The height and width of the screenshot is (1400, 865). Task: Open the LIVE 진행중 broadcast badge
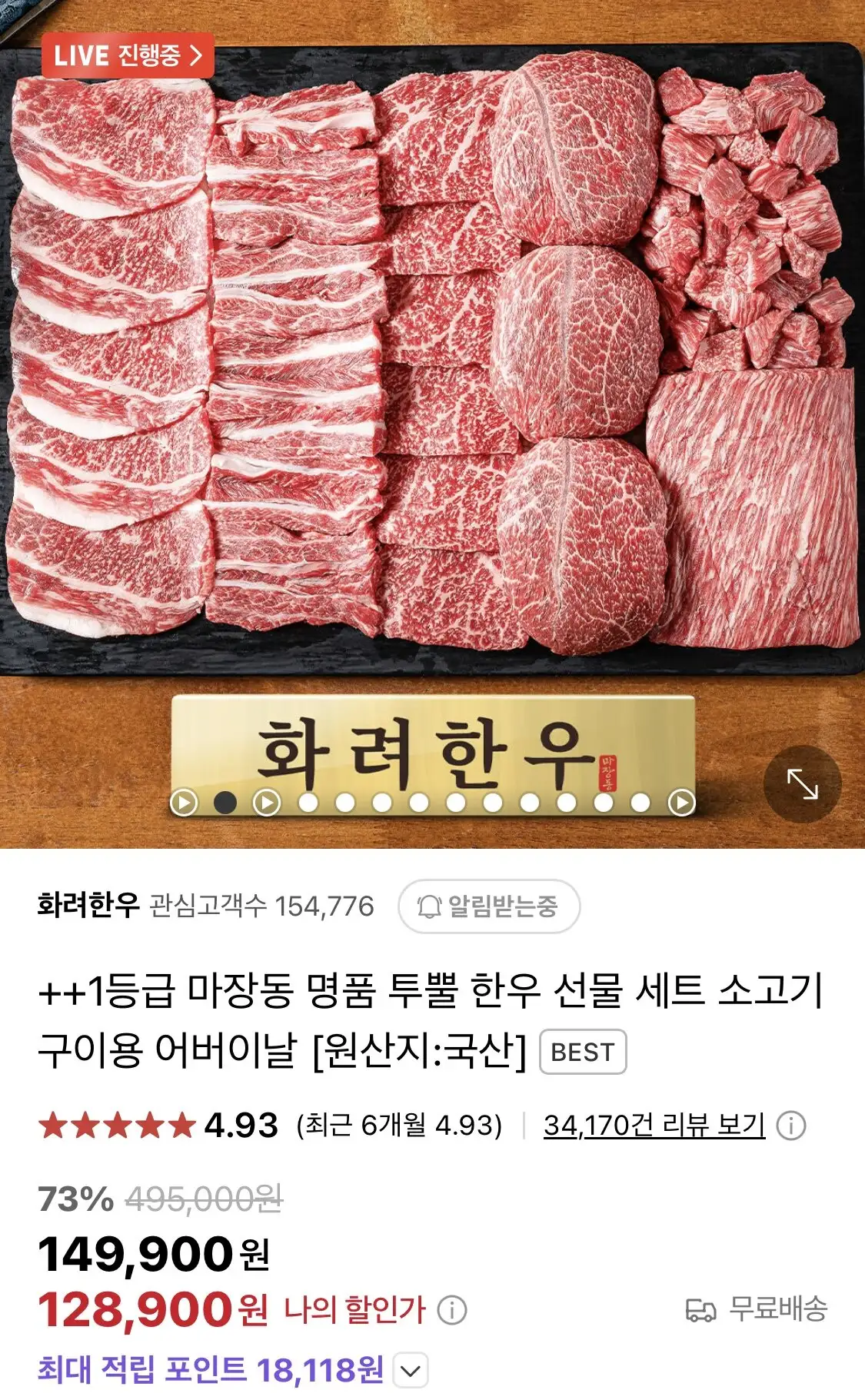click(128, 55)
